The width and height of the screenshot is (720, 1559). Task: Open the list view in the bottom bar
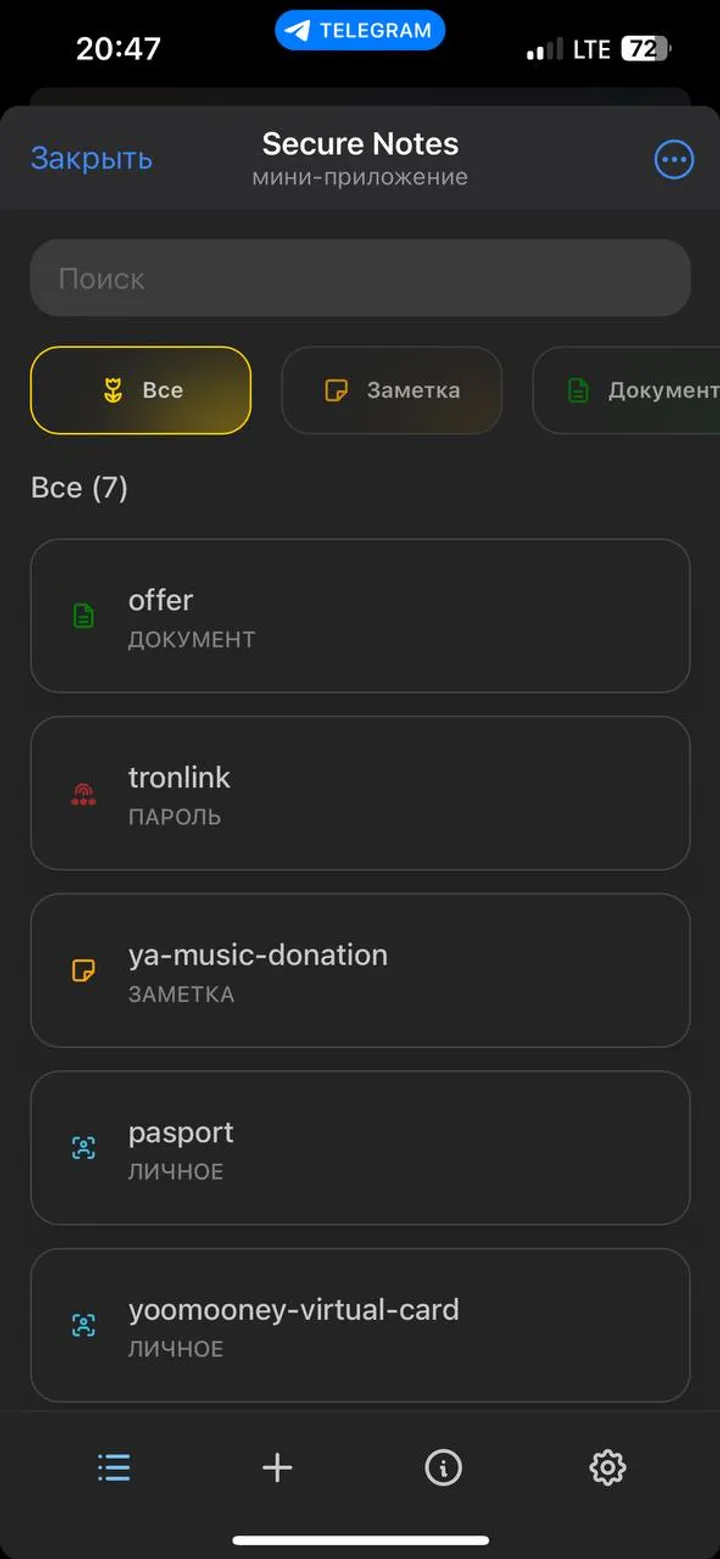coord(113,1466)
